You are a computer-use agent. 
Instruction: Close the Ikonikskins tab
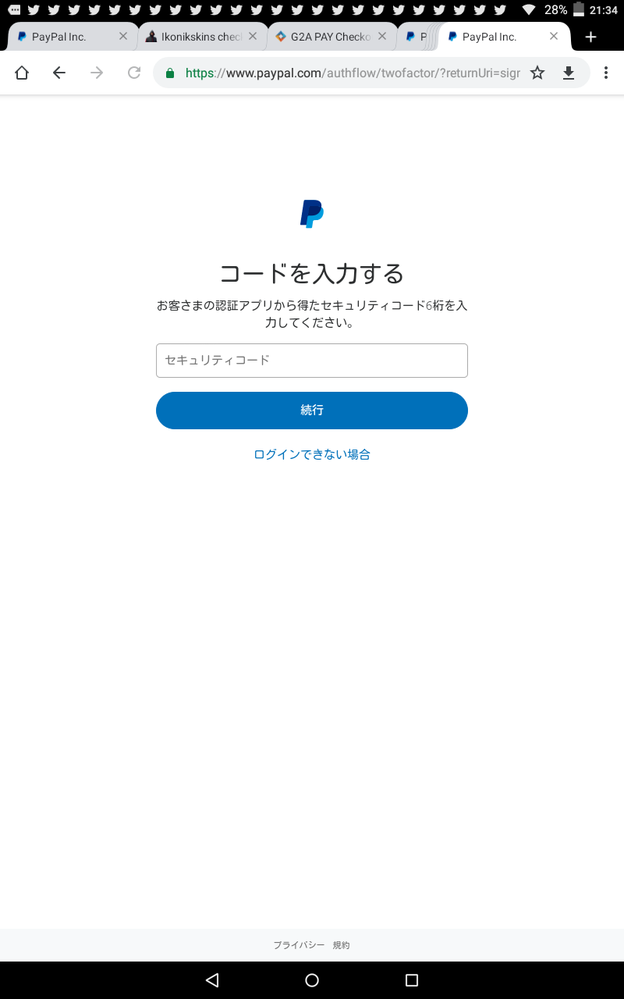pyautogui.click(x=252, y=36)
